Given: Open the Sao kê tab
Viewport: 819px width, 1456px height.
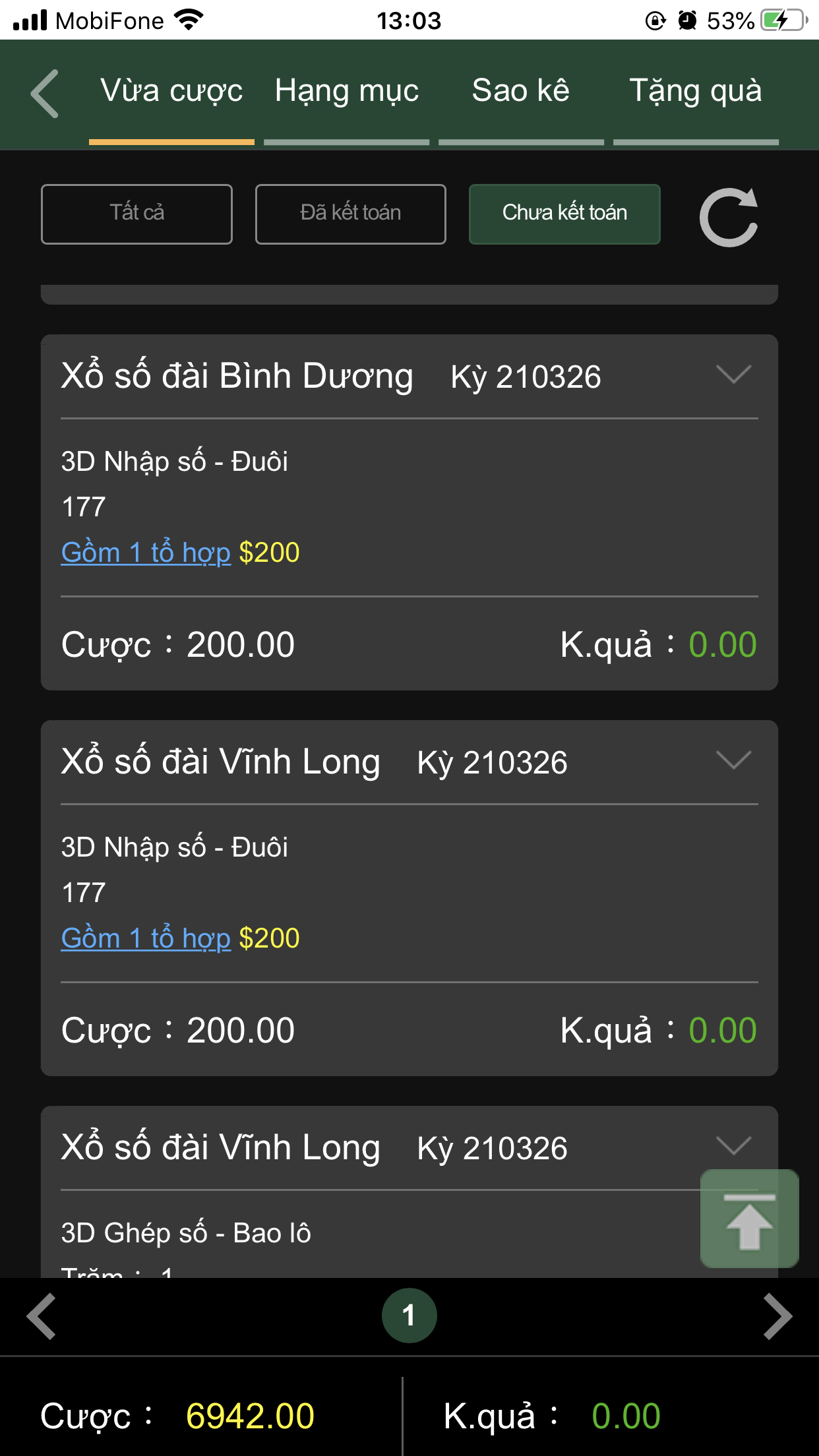Looking at the screenshot, I should click(521, 91).
